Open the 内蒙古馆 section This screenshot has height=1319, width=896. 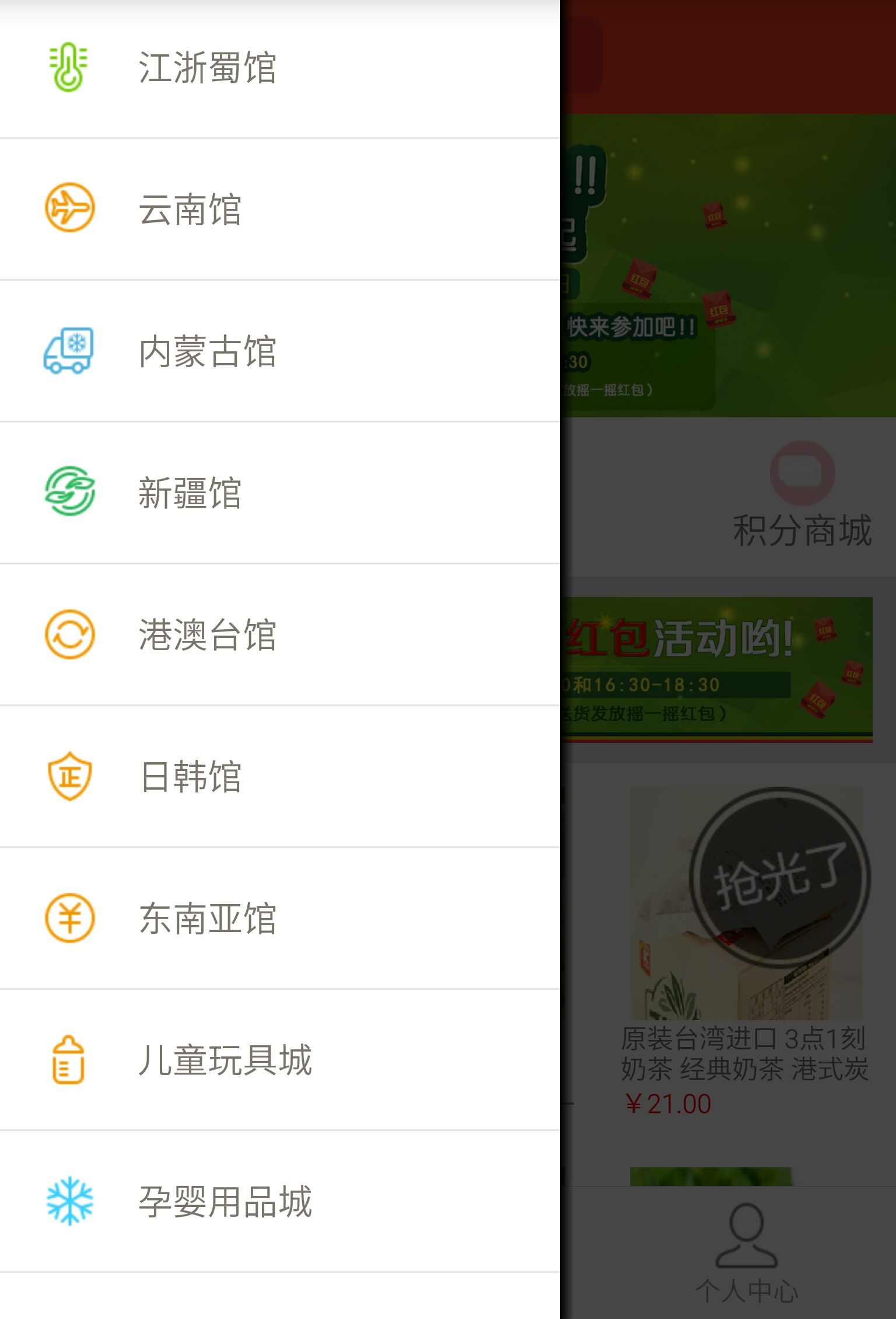pyautogui.click(x=208, y=351)
